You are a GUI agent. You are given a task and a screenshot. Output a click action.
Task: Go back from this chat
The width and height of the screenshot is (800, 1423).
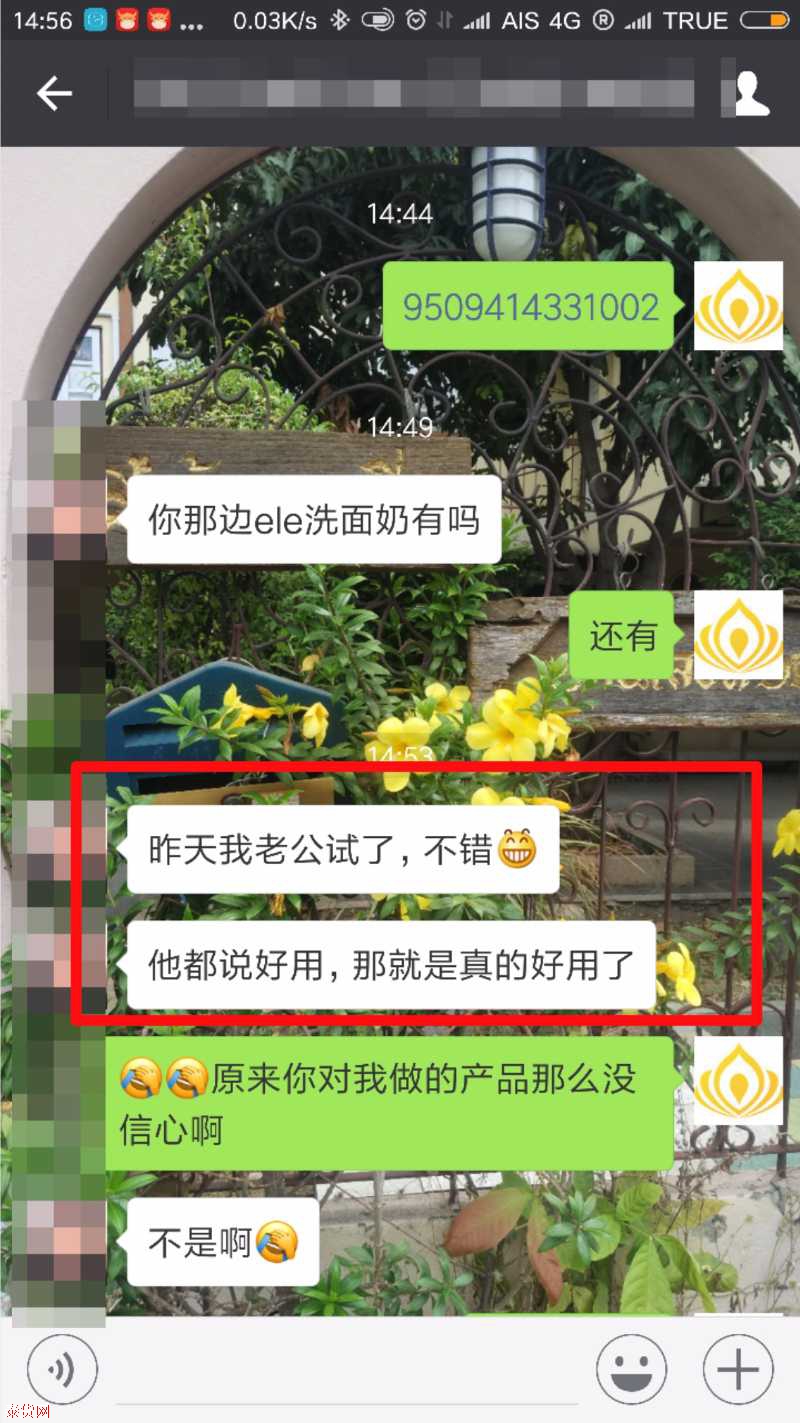[x=54, y=94]
